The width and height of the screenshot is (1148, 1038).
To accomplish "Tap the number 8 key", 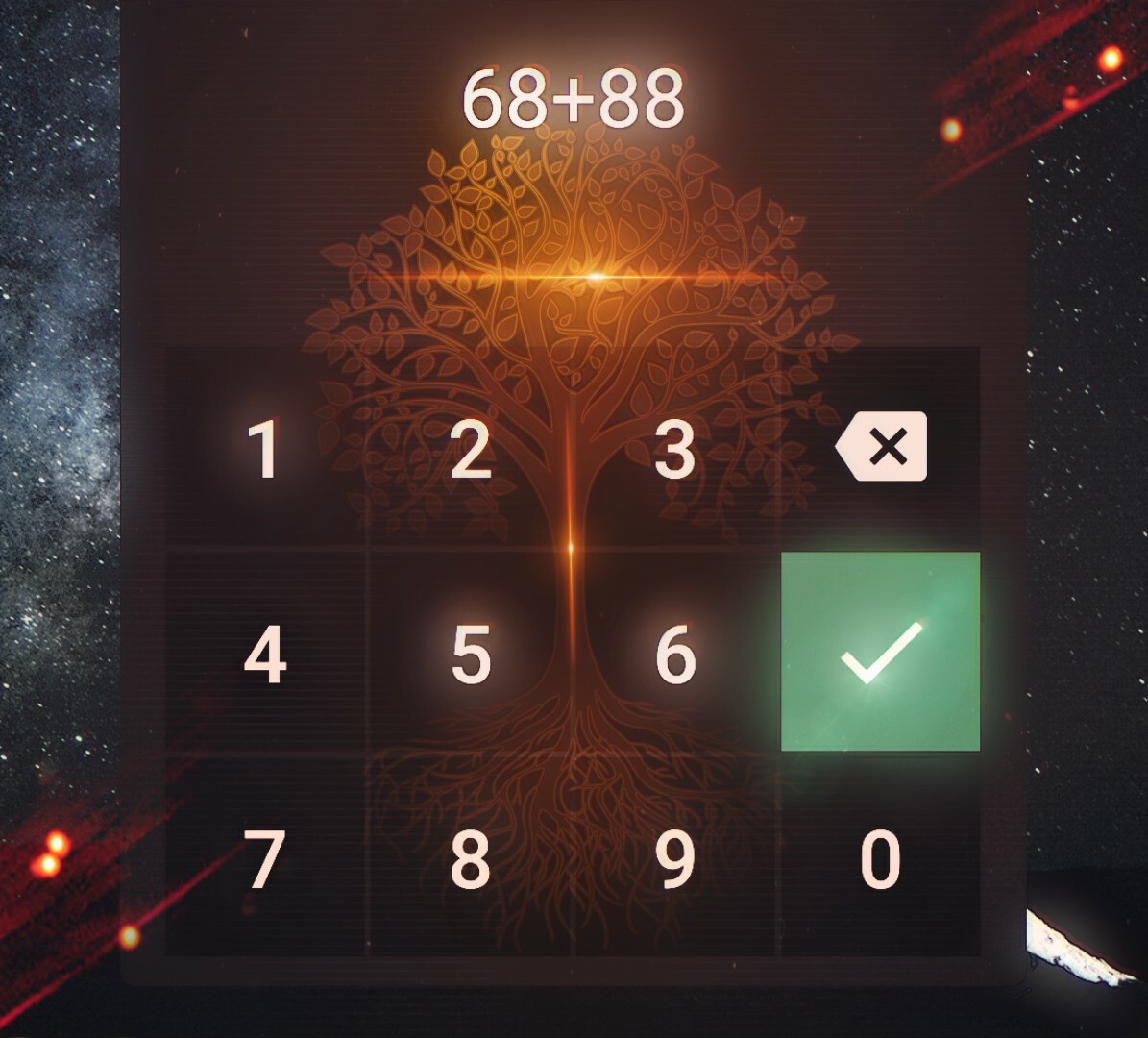I will 471,858.
